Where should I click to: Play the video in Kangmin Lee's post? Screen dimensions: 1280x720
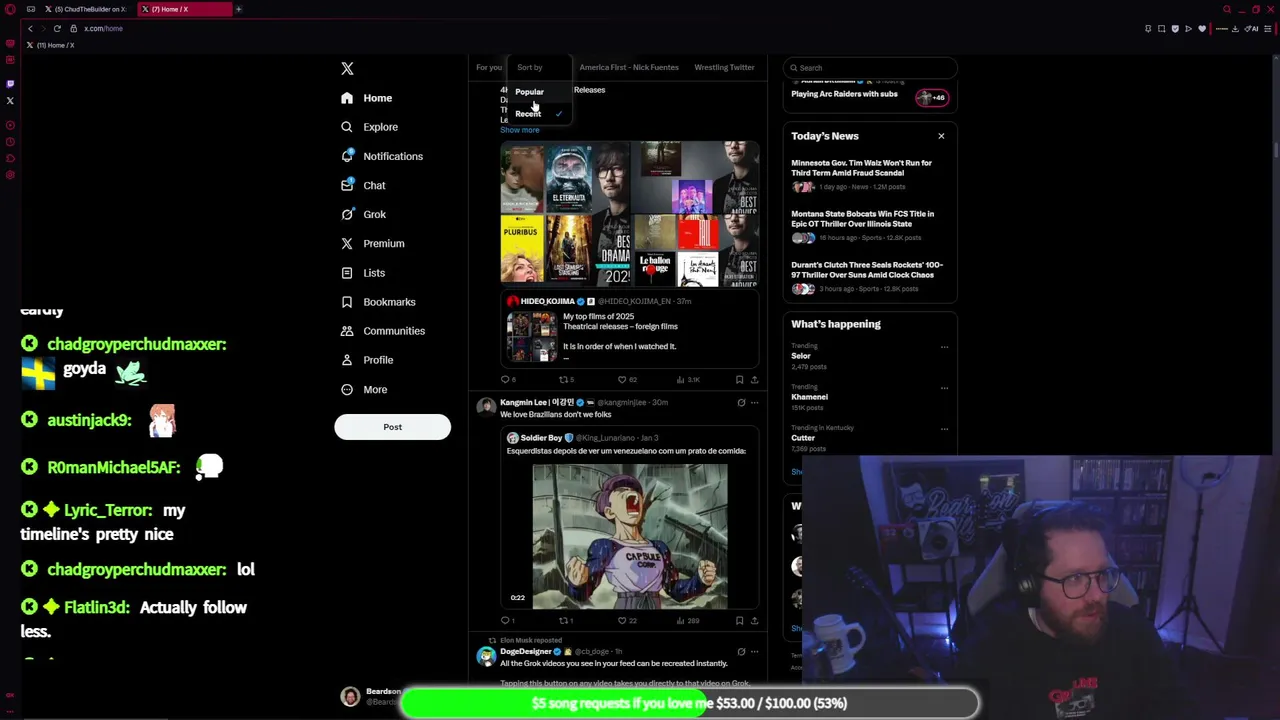click(630, 537)
